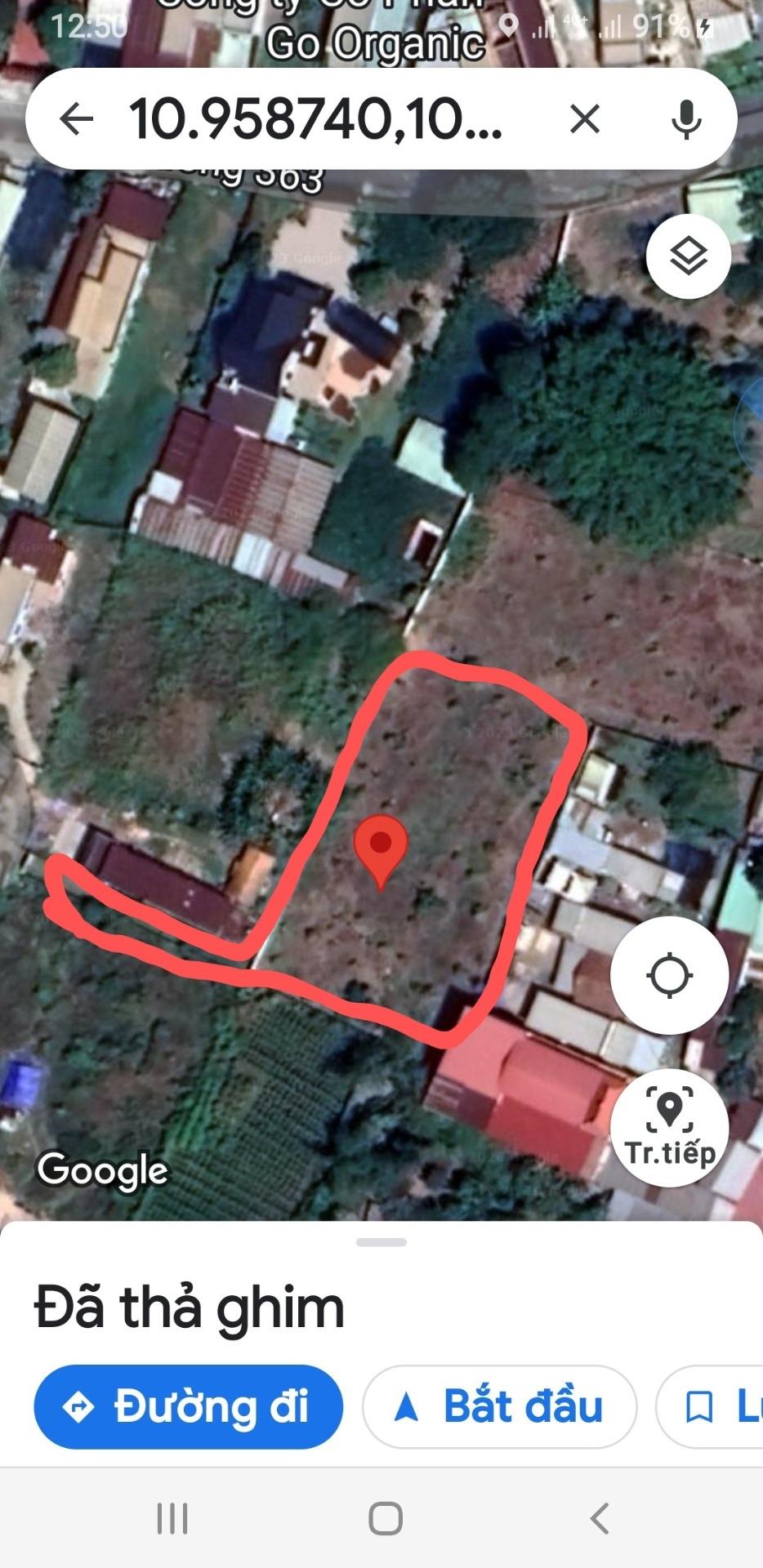
Task: Open Live View (Tr.tiếp) button
Action: [669, 1127]
